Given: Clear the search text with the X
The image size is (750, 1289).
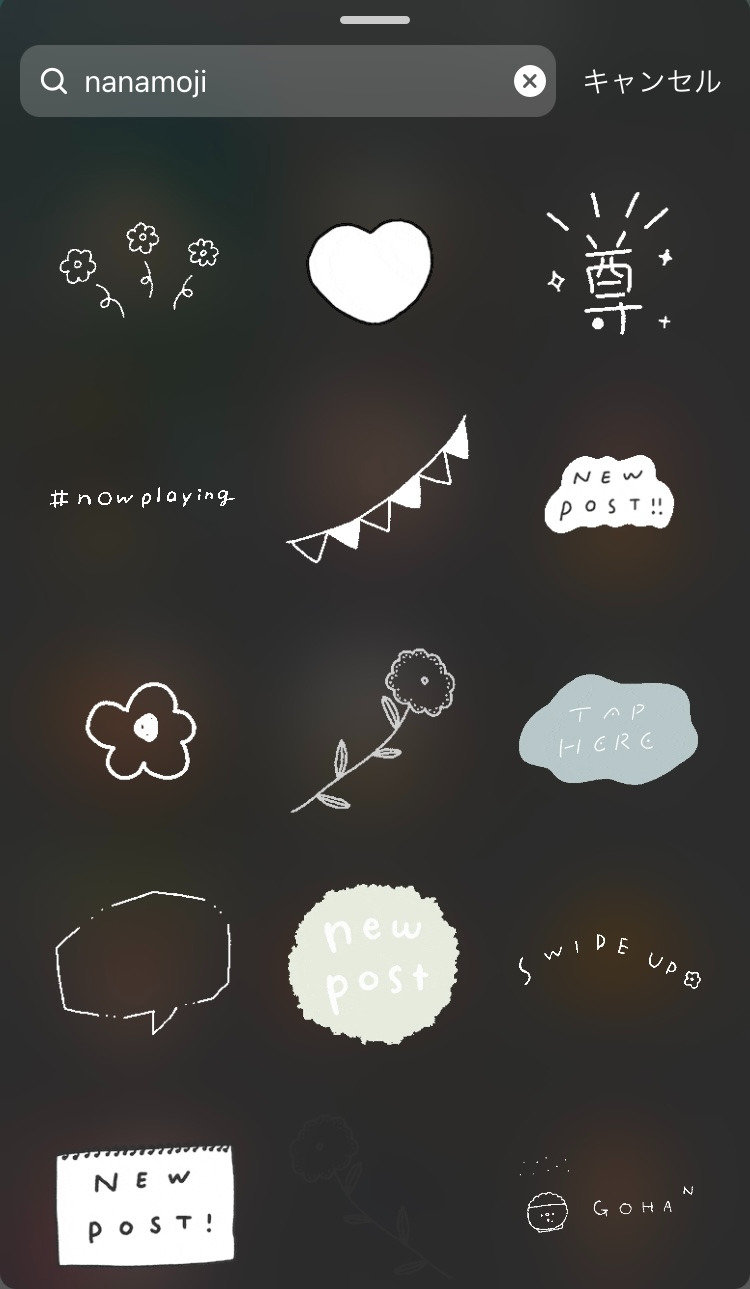Looking at the screenshot, I should click(x=530, y=81).
